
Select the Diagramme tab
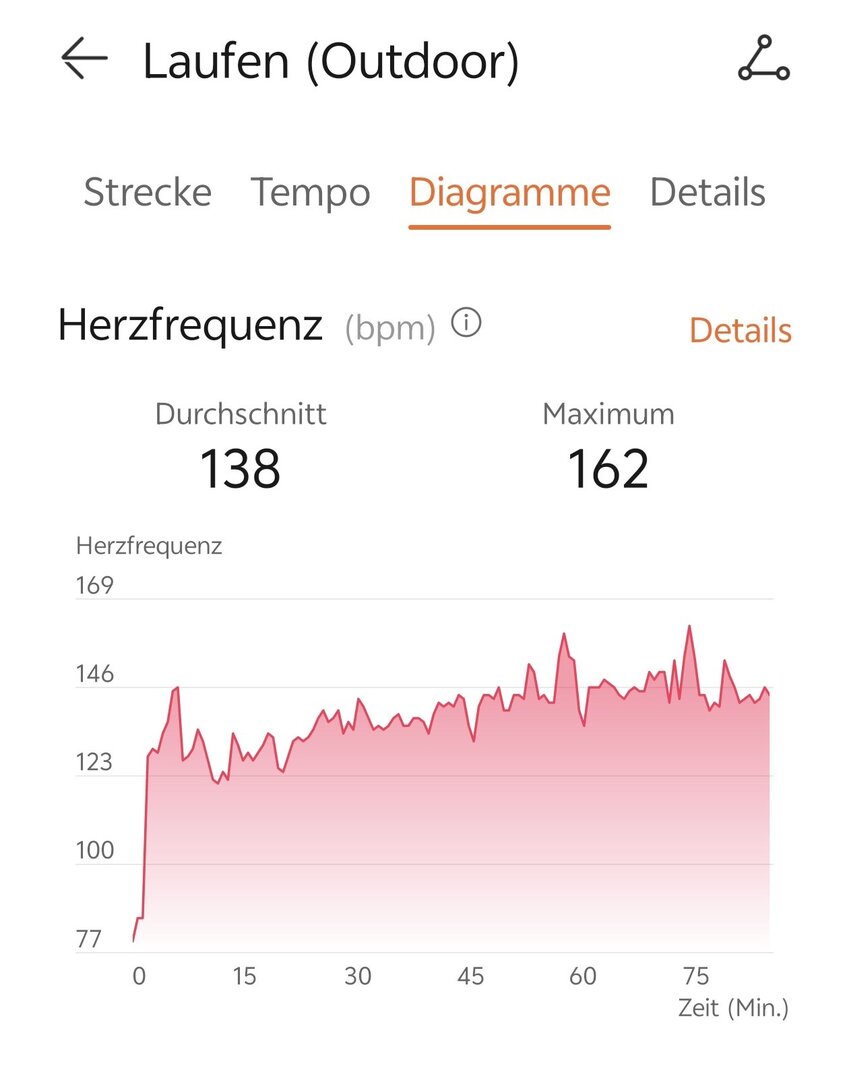509,192
